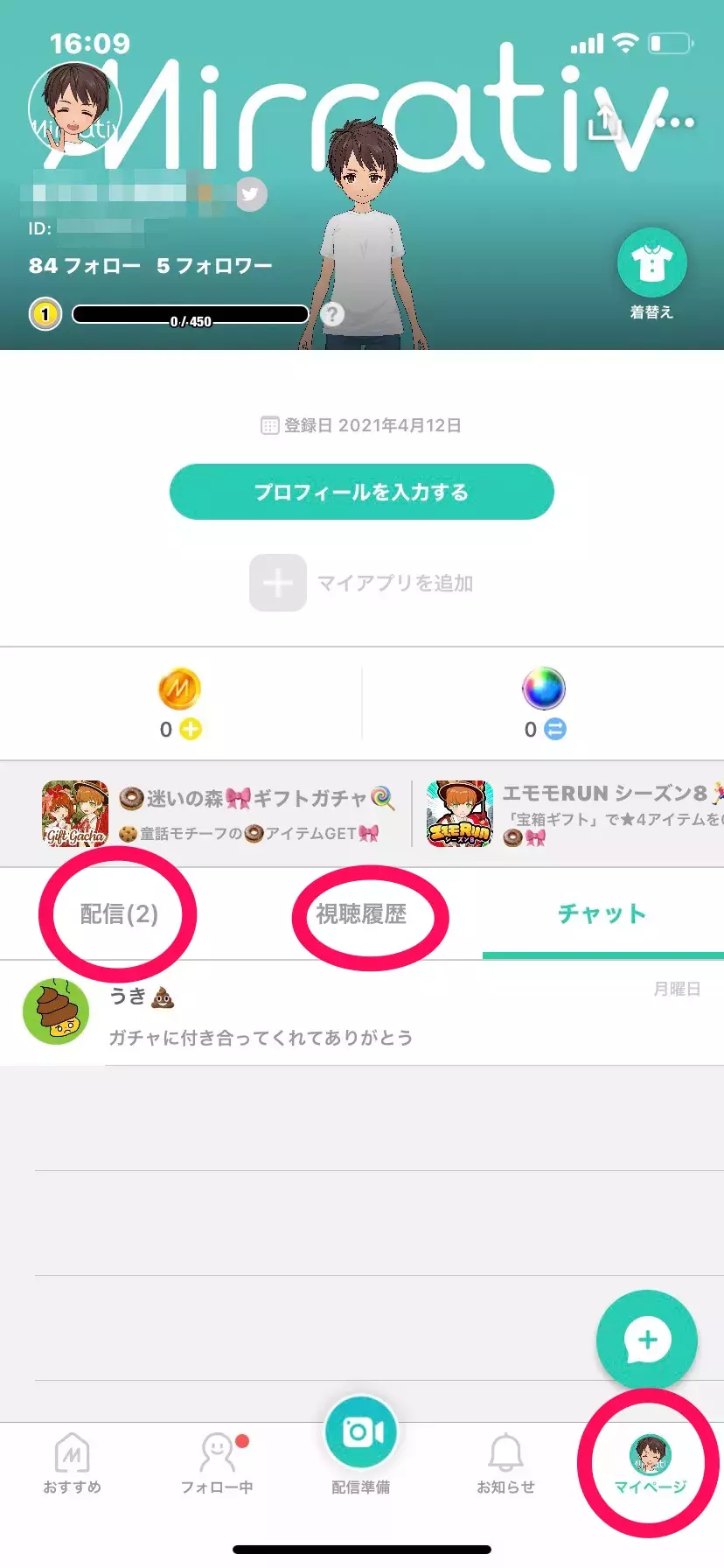724x1568 pixels.
Task: Tap the level gauge help question mark
Action: click(x=332, y=314)
